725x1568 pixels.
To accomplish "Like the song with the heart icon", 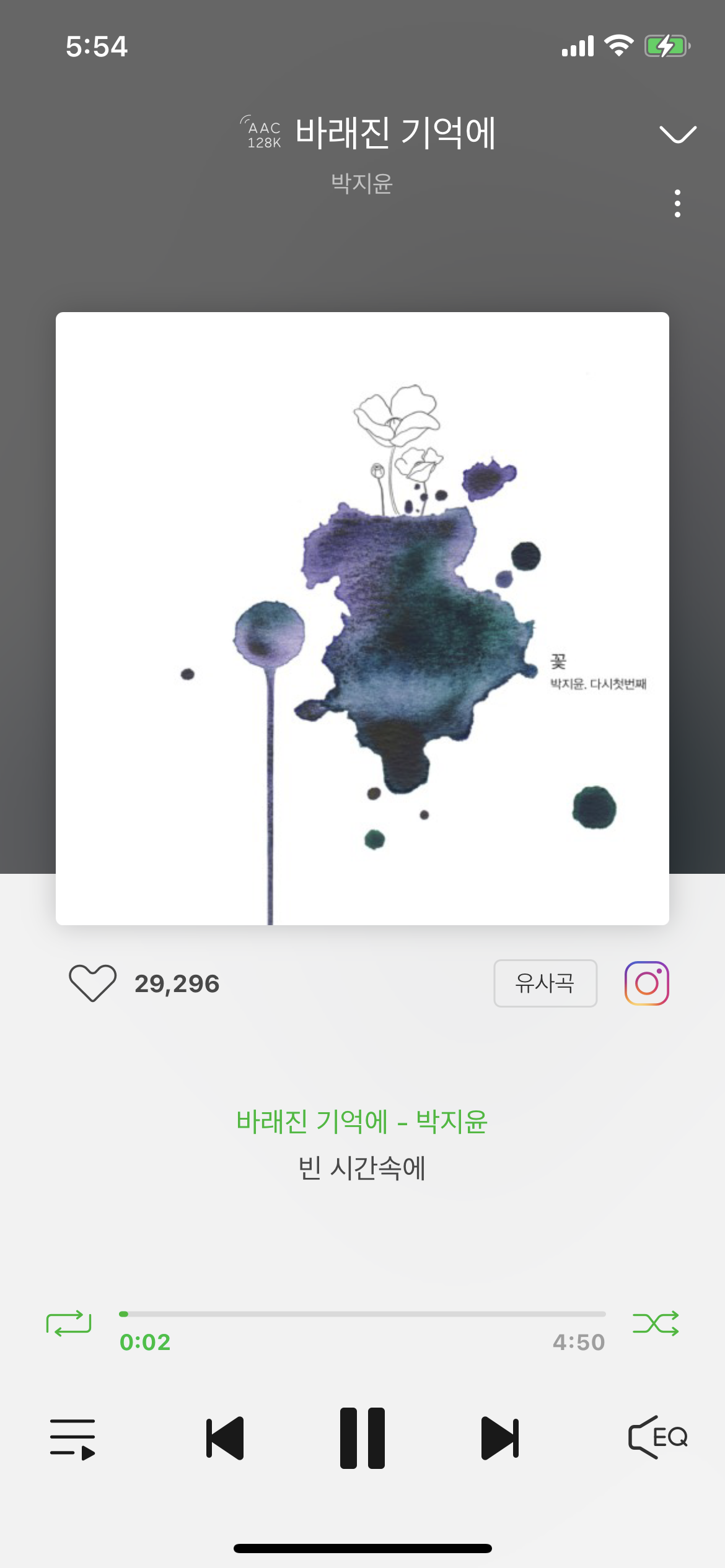I will [x=92, y=983].
